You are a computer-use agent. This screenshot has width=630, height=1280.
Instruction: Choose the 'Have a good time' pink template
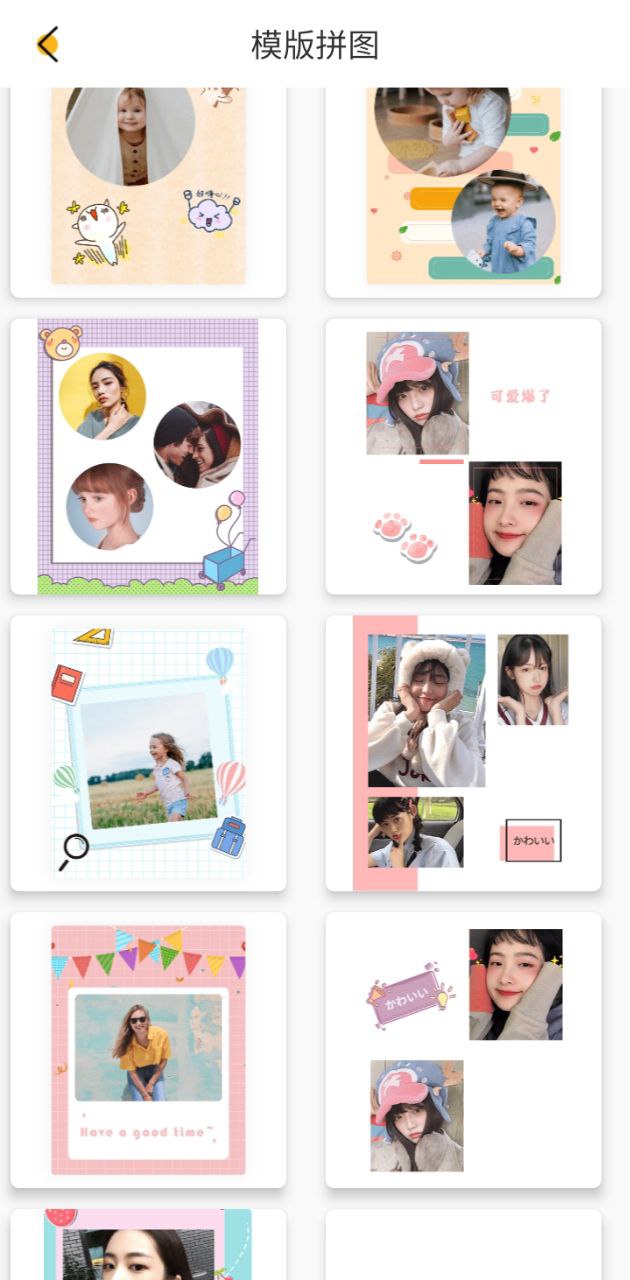click(x=148, y=1048)
